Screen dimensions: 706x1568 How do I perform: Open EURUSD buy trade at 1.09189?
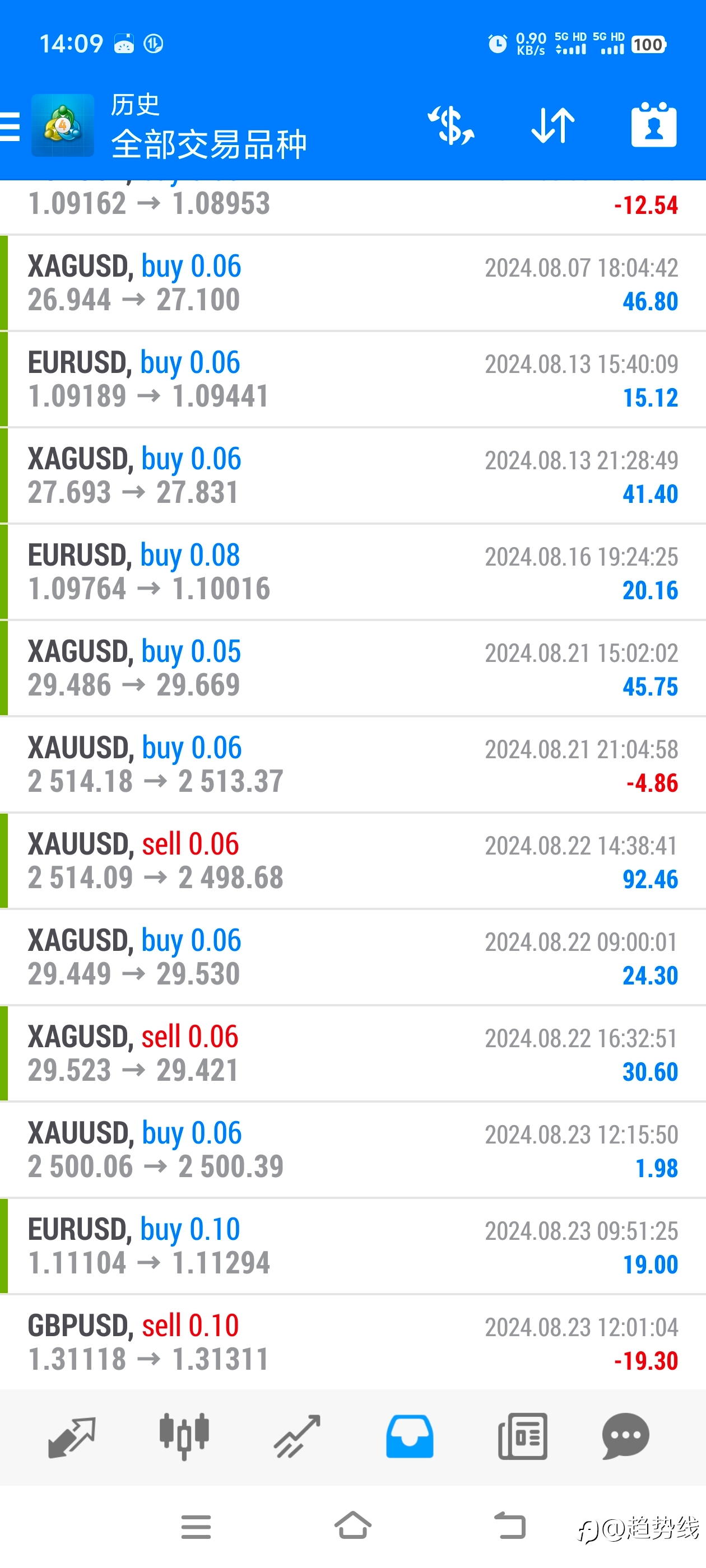coord(352,379)
